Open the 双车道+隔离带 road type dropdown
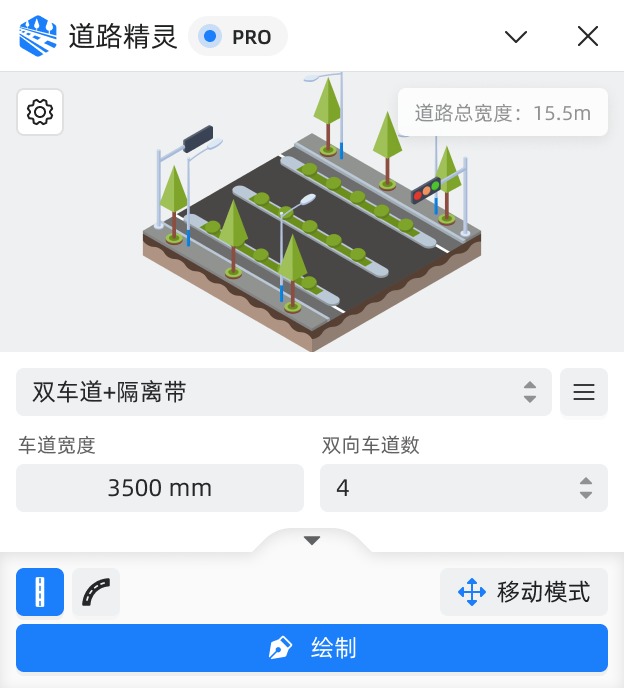624x688 pixels. (x=284, y=392)
